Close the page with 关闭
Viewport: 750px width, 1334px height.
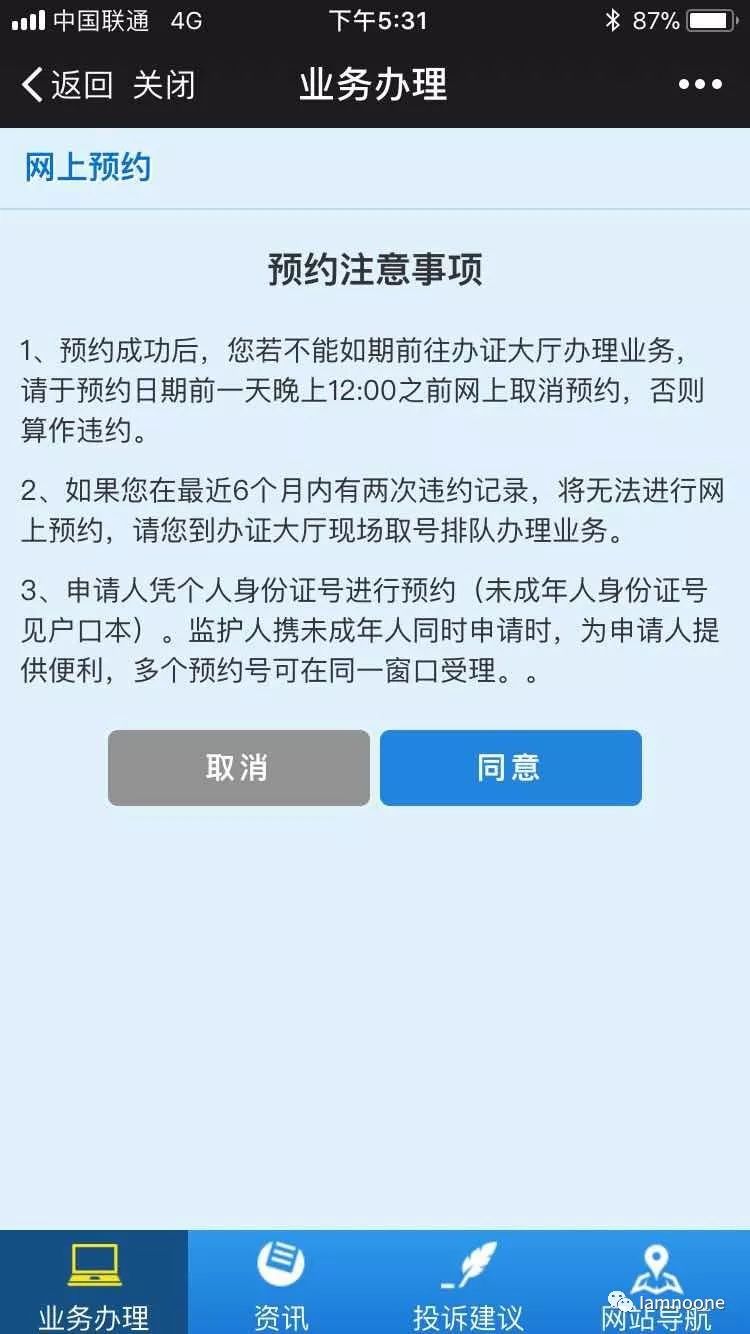point(164,85)
